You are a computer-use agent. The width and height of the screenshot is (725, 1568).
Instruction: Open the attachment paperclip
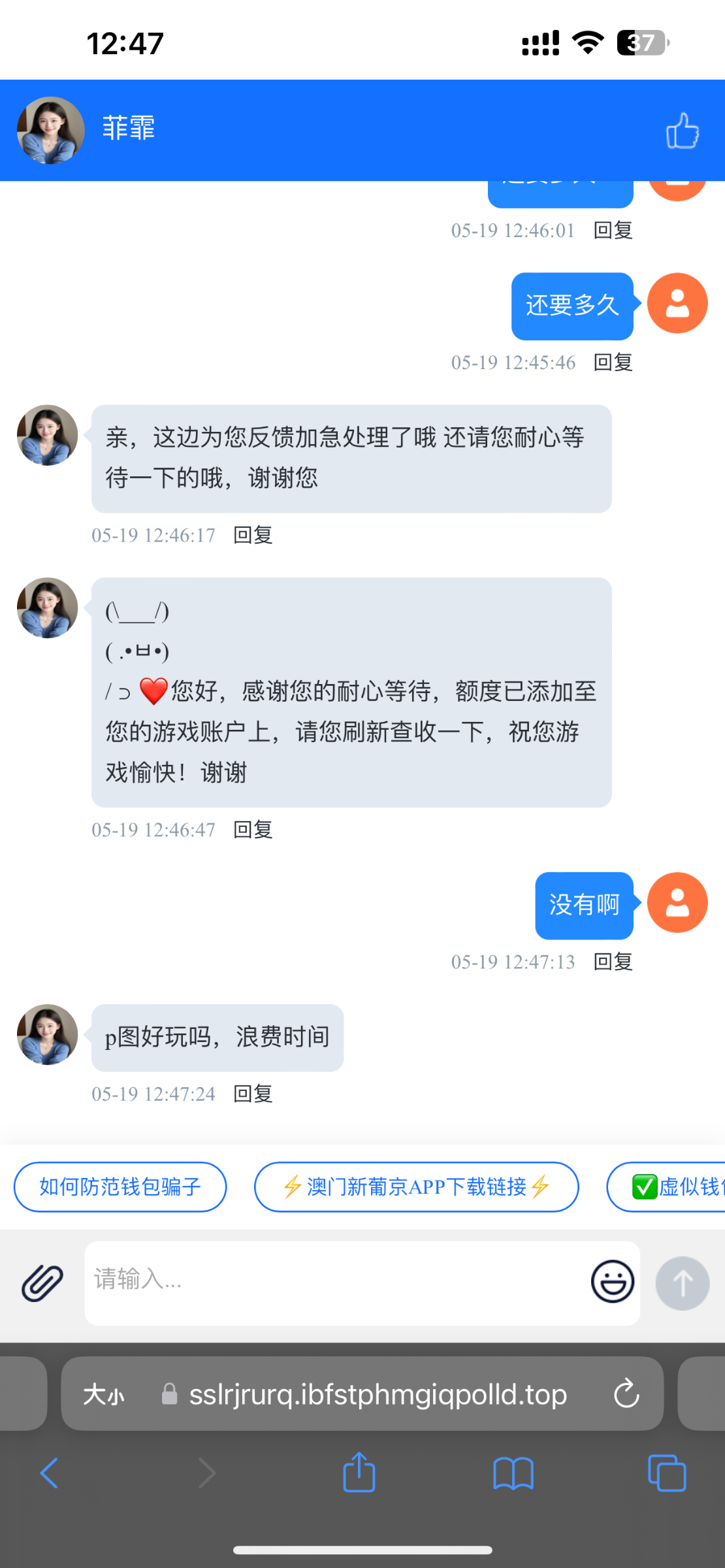(x=42, y=1283)
